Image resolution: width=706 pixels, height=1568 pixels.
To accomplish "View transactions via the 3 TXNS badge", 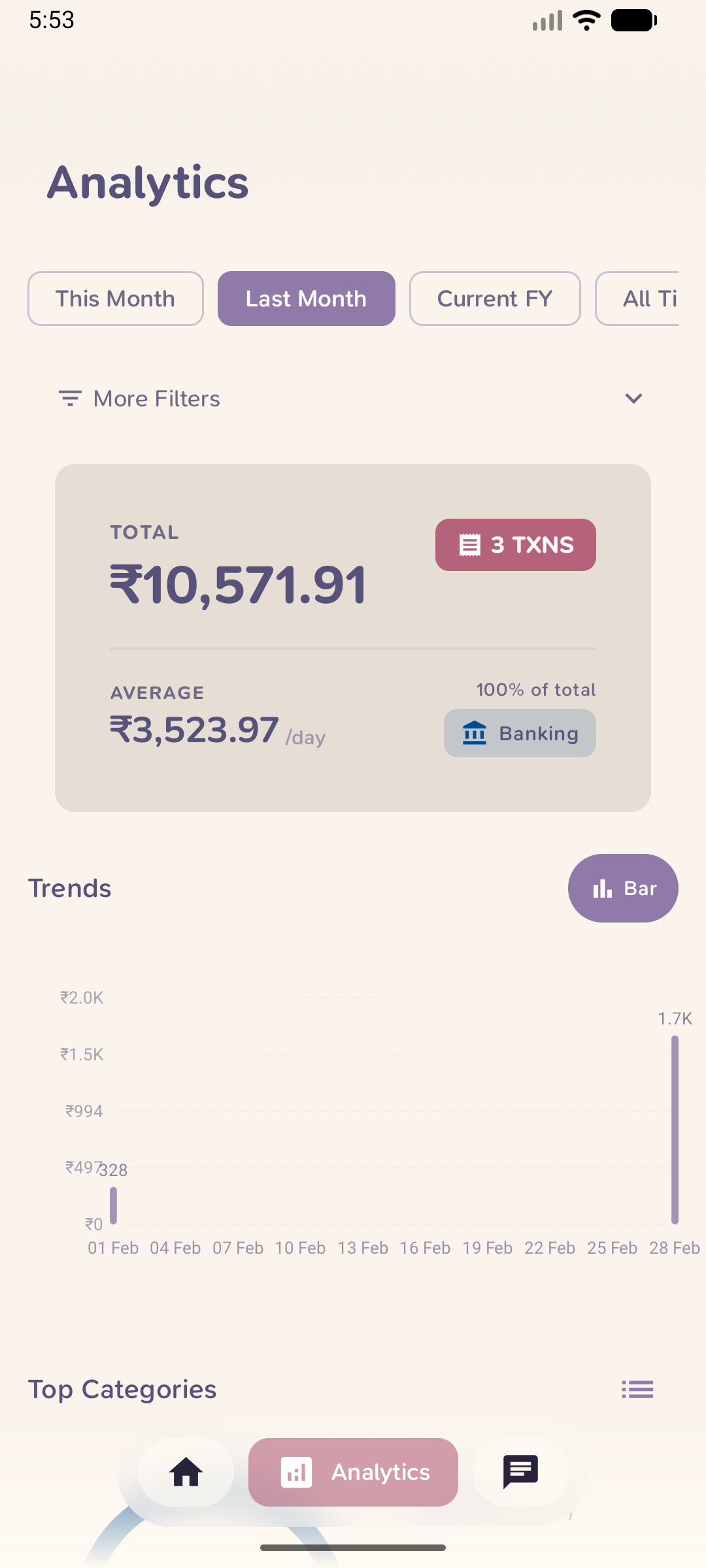I will pos(515,544).
